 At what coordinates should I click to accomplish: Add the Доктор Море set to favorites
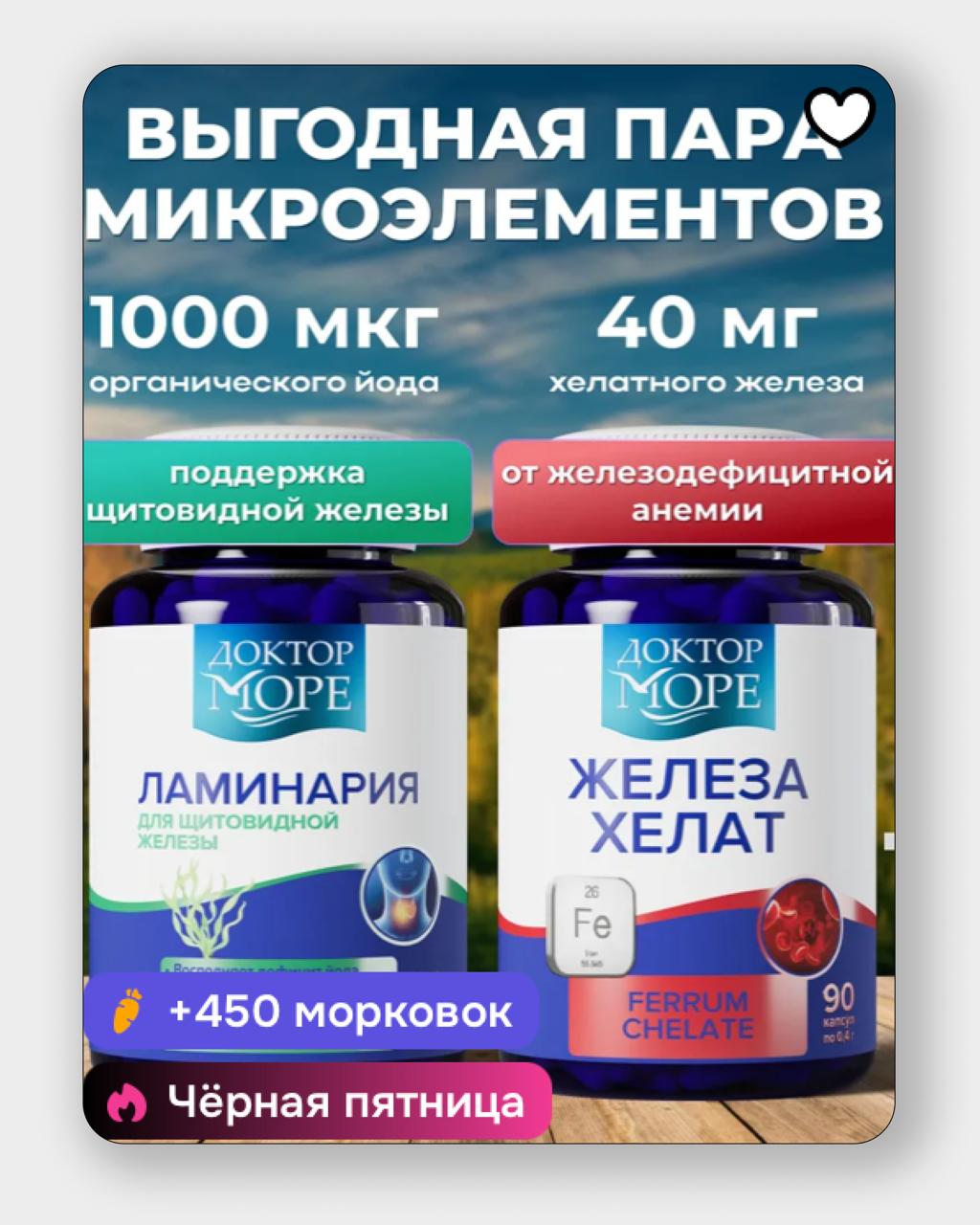pos(840,116)
